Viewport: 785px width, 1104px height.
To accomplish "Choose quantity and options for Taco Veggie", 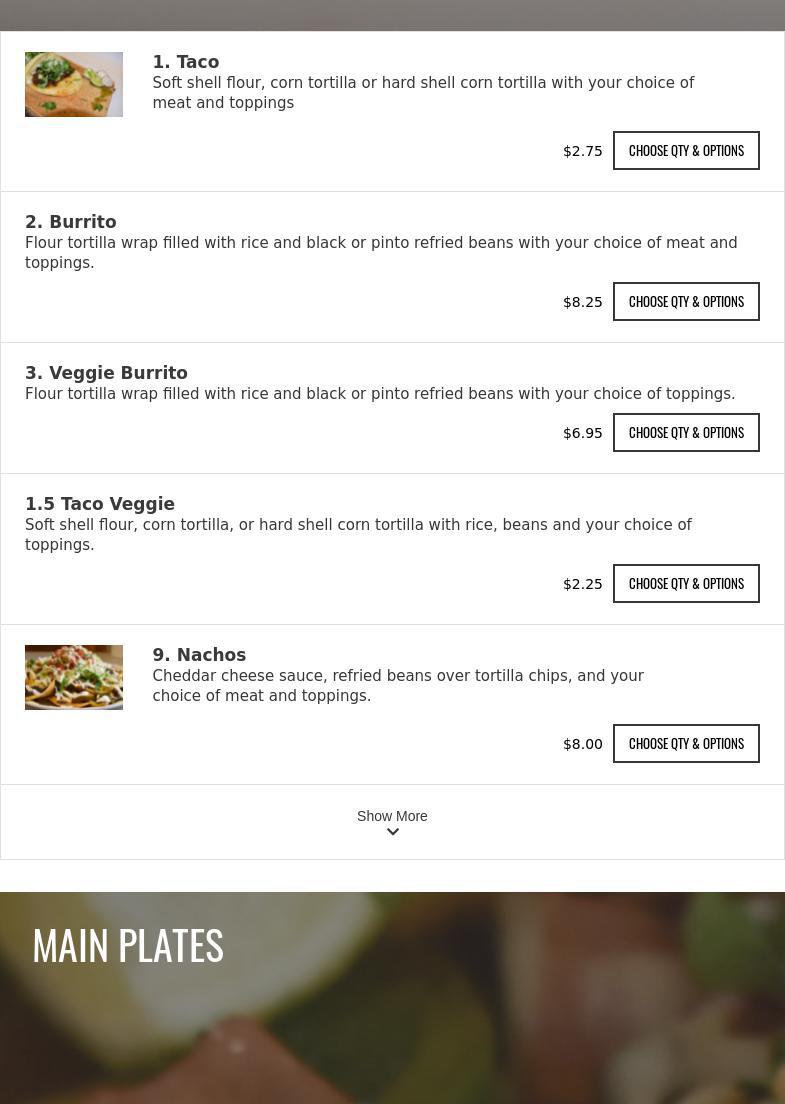I will tap(686, 584).
